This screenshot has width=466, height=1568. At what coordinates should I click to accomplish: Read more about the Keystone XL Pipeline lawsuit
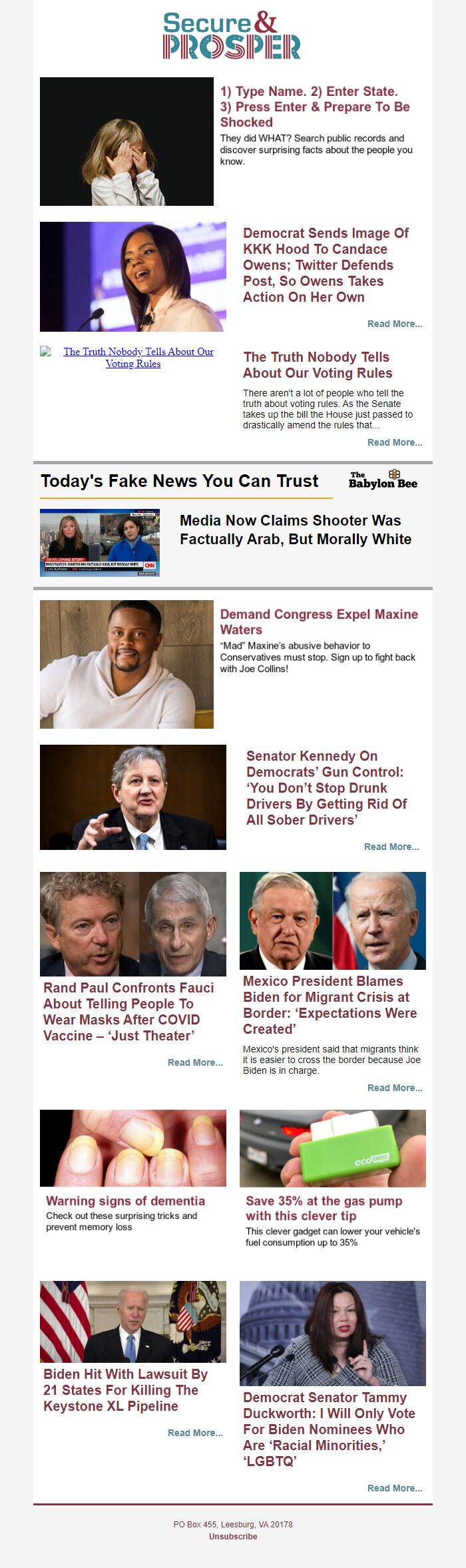194,1433
